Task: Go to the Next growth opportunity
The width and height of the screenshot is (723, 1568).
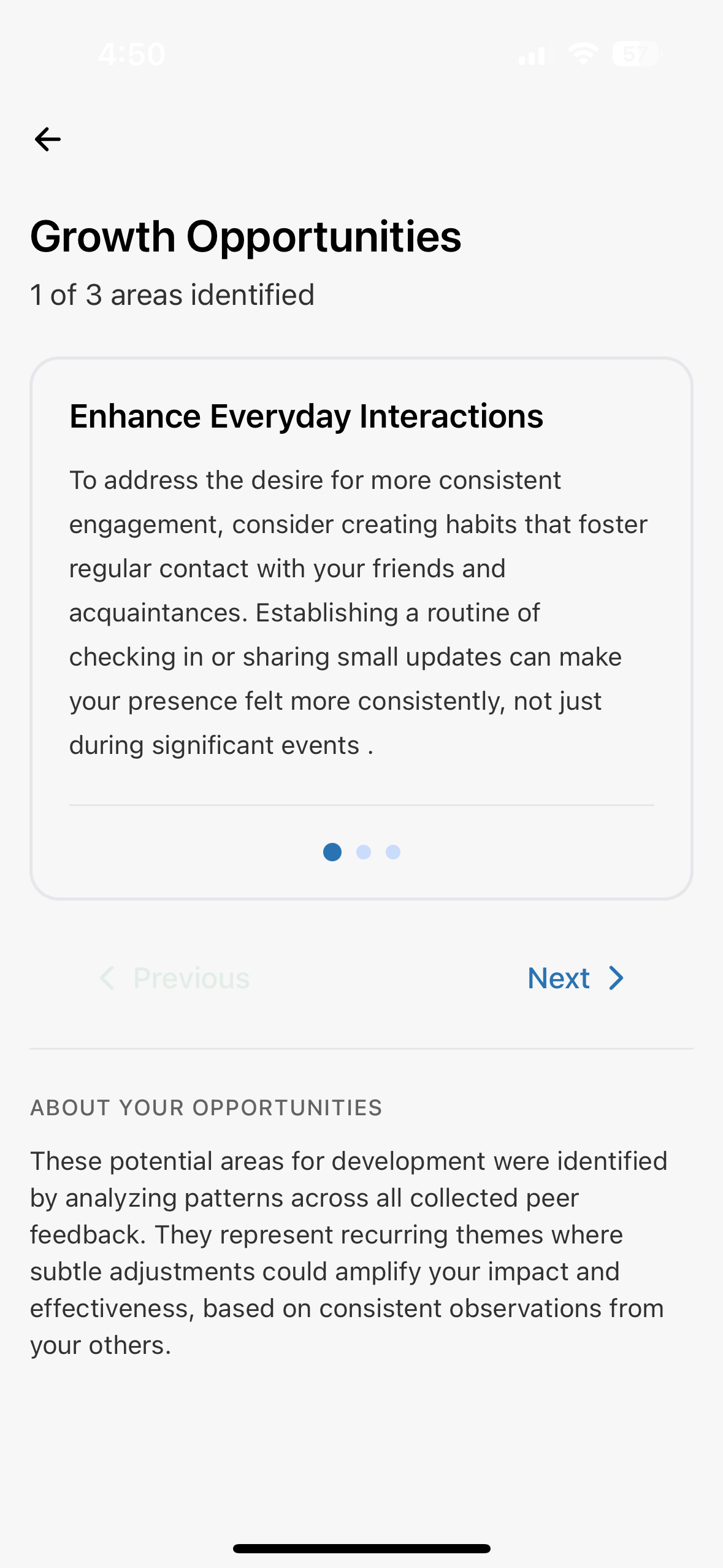Action: pyautogui.click(x=575, y=978)
